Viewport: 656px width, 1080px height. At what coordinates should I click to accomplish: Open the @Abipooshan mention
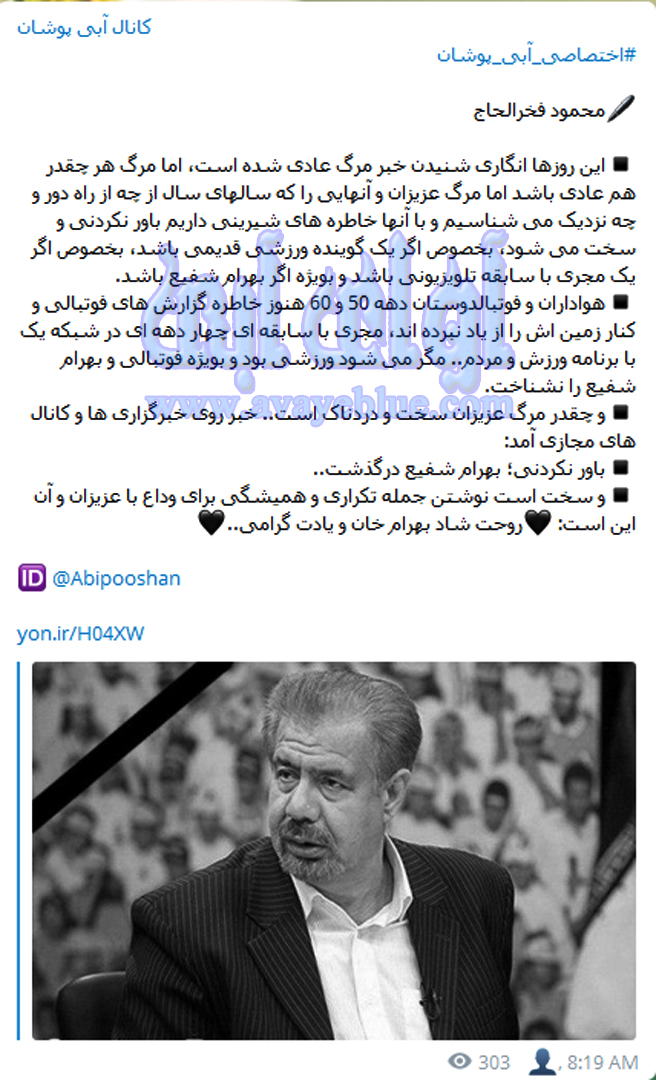pos(116,578)
